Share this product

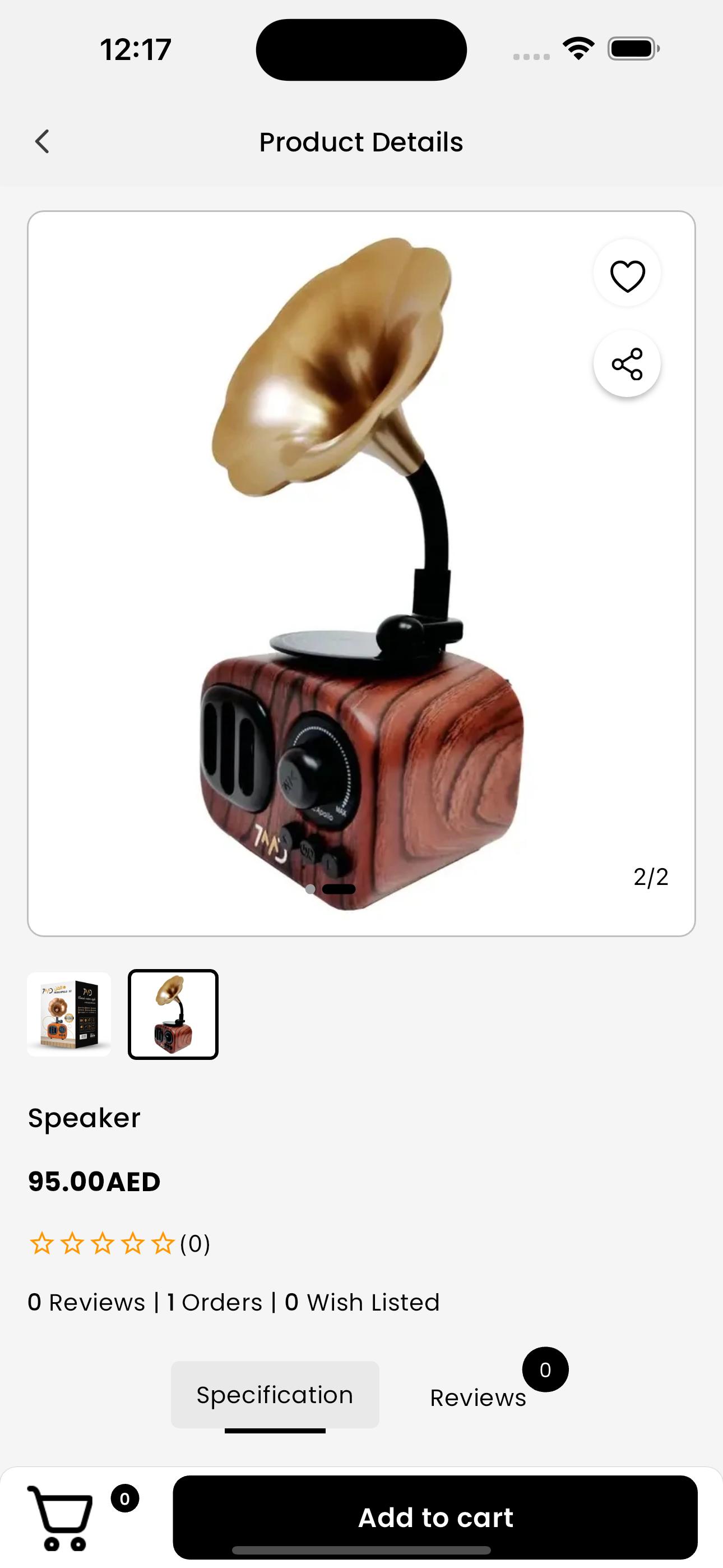(x=628, y=364)
